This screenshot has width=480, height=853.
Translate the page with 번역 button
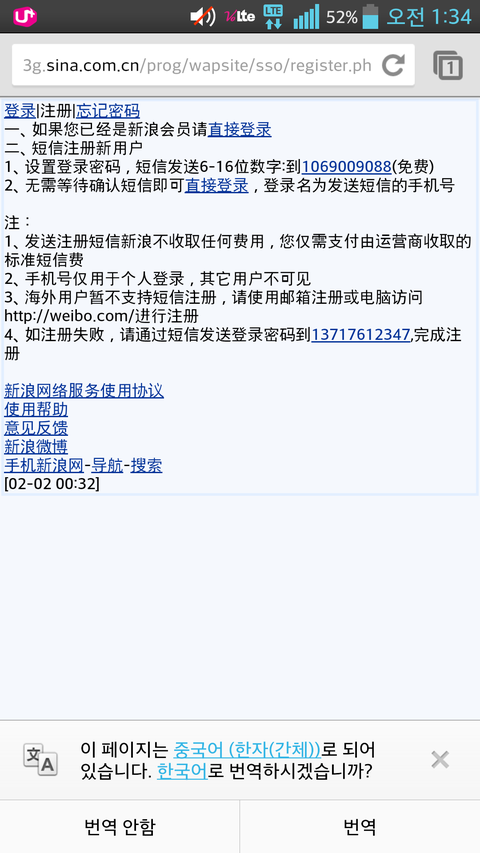coord(360,827)
